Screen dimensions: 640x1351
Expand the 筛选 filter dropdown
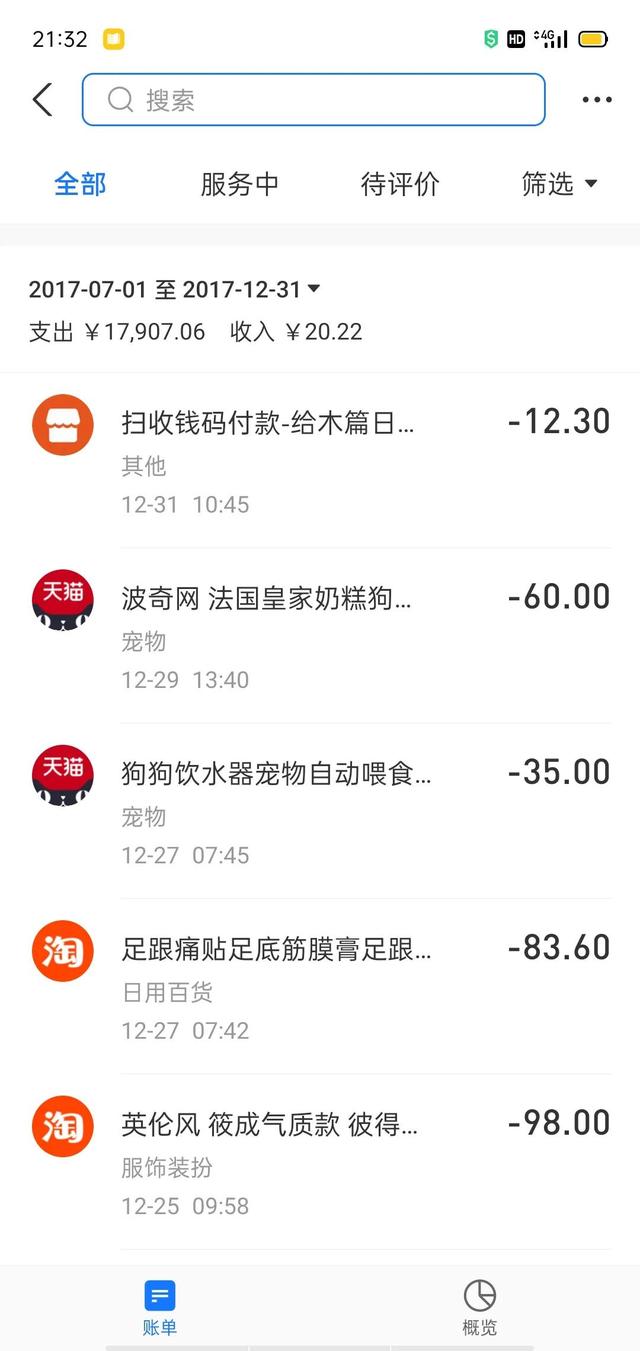coord(560,184)
